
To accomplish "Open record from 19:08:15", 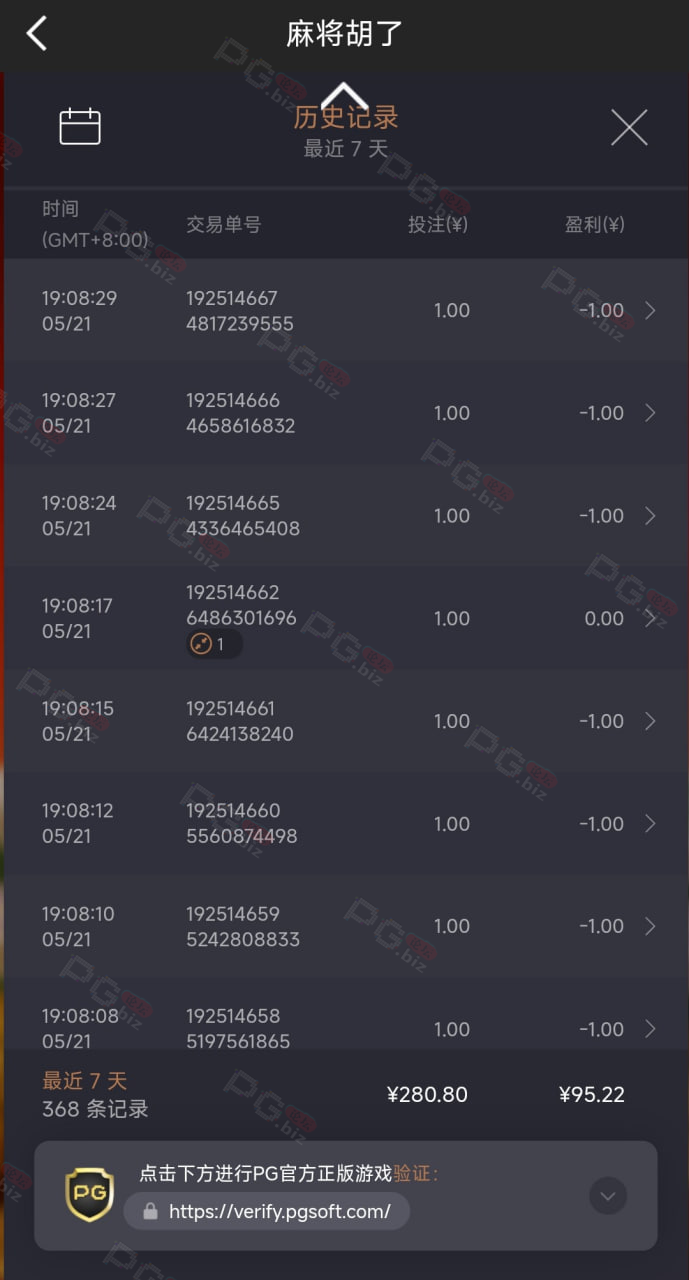I will tap(345, 721).
